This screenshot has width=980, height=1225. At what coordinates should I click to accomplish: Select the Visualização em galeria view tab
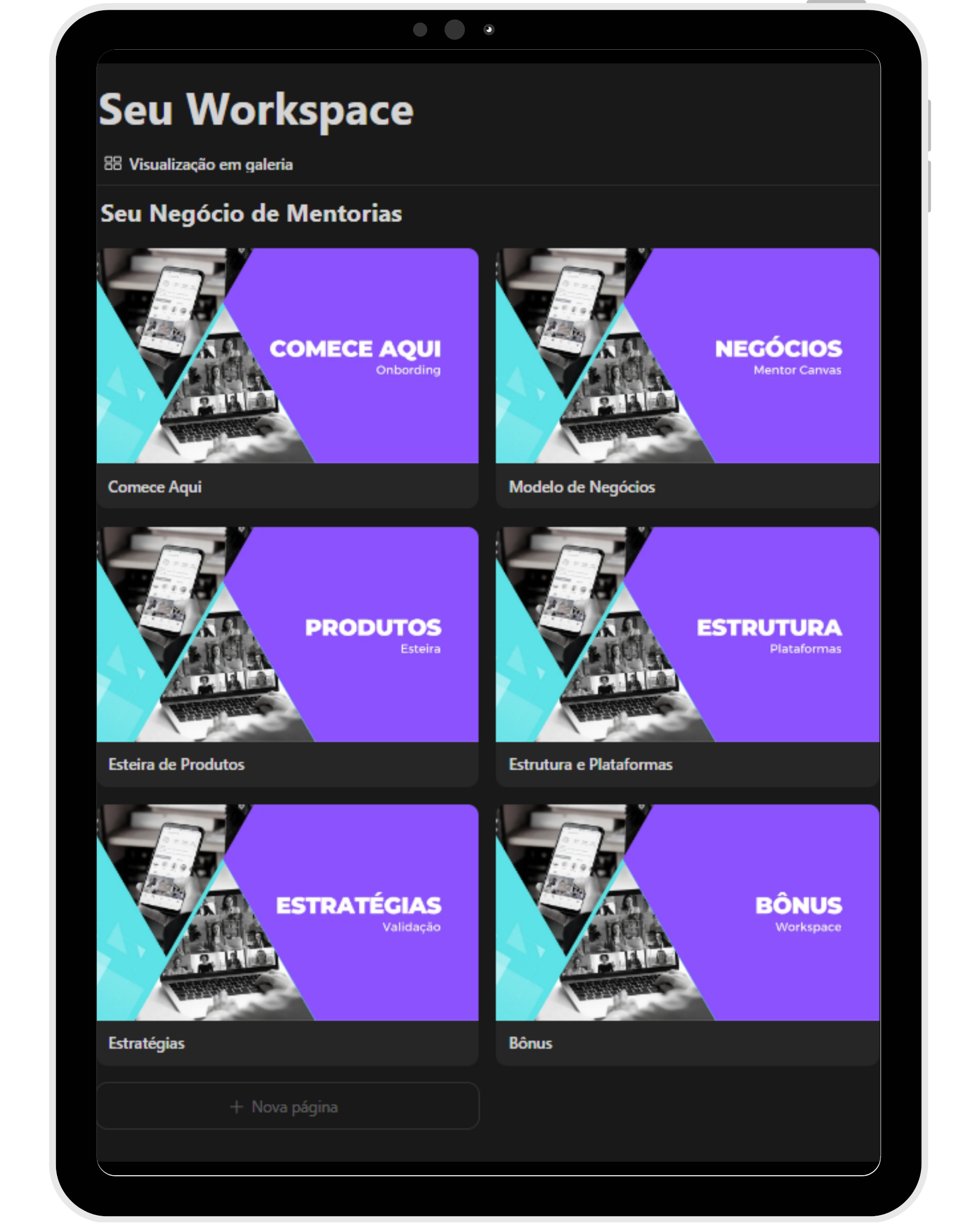pyautogui.click(x=199, y=164)
